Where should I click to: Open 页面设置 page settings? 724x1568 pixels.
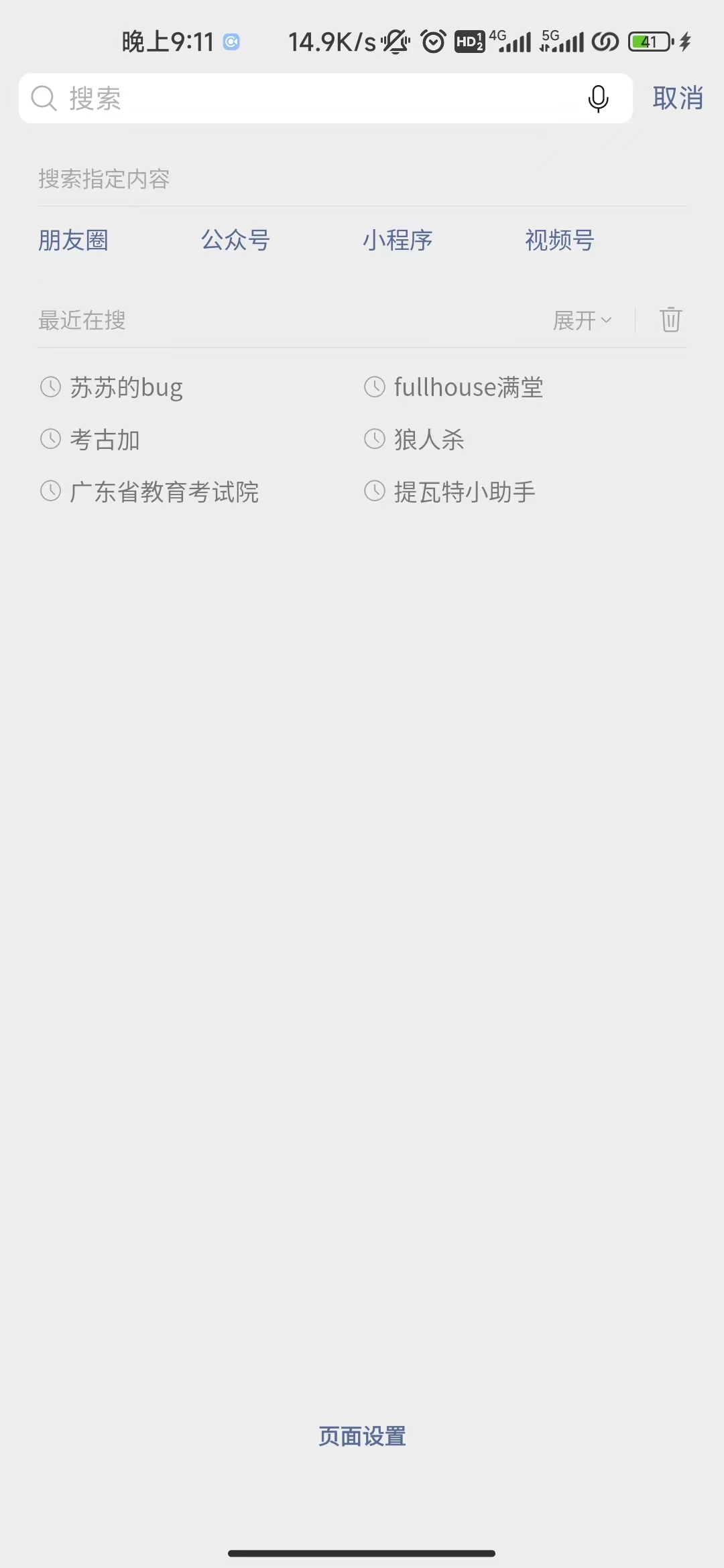[x=362, y=1436]
